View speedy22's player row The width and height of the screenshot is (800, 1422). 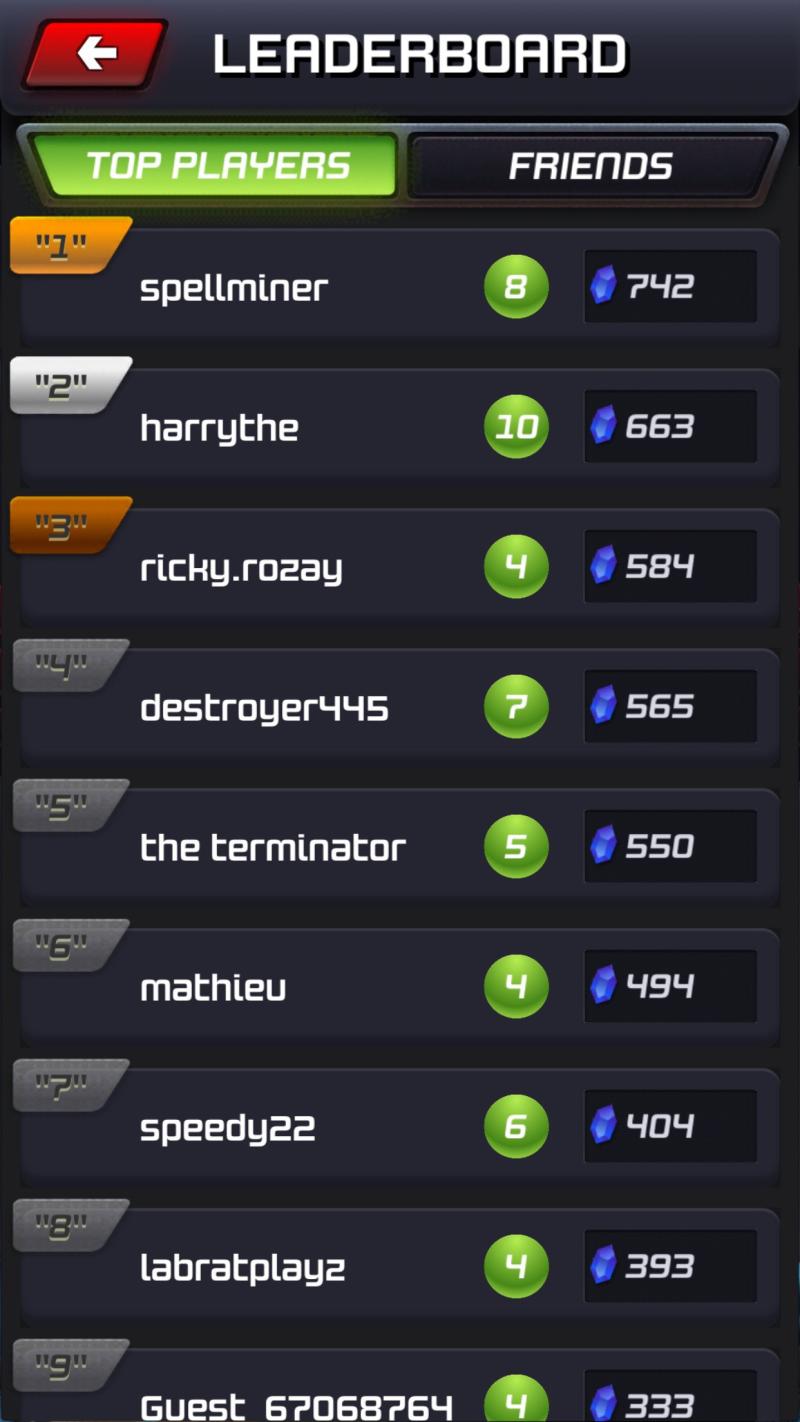400,1128
